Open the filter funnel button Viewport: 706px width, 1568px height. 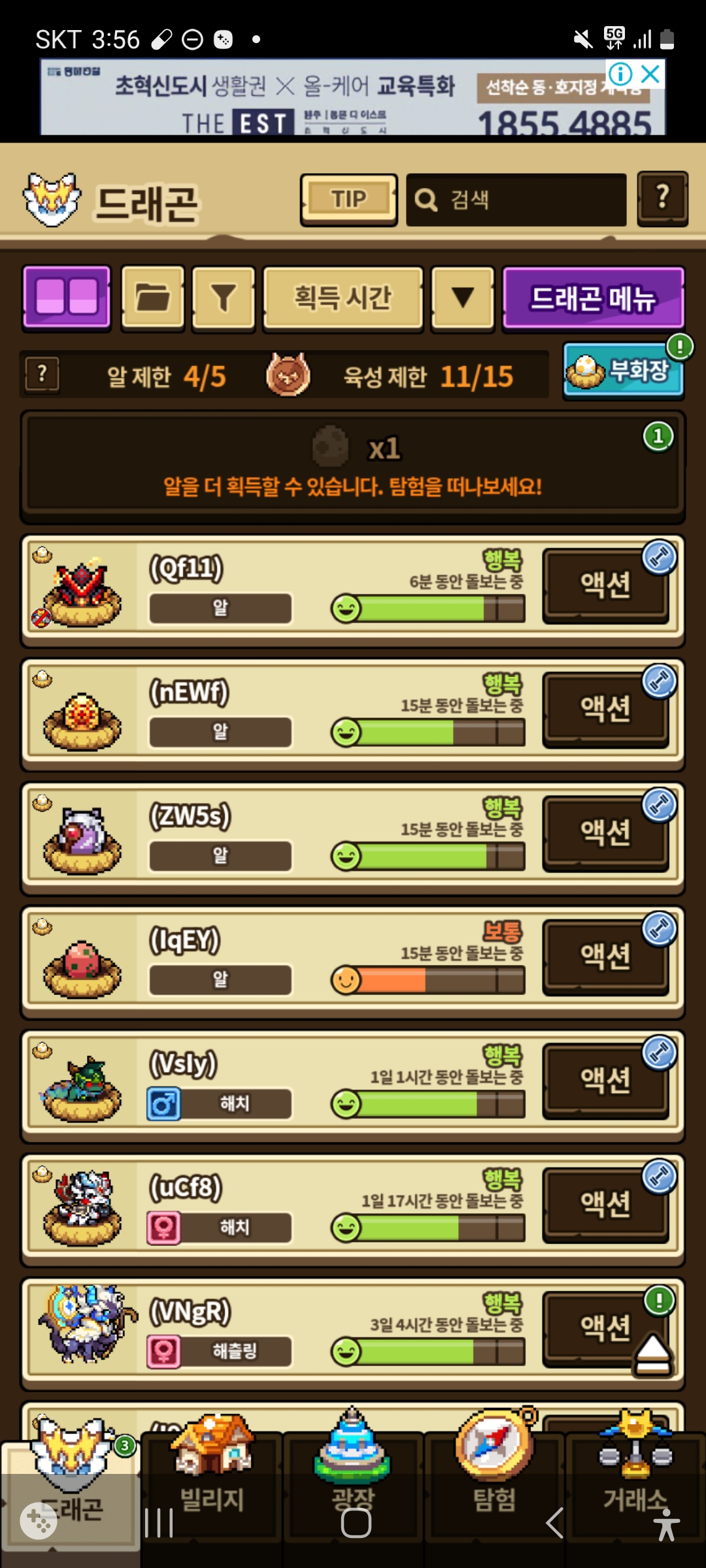pyautogui.click(x=224, y=297)
